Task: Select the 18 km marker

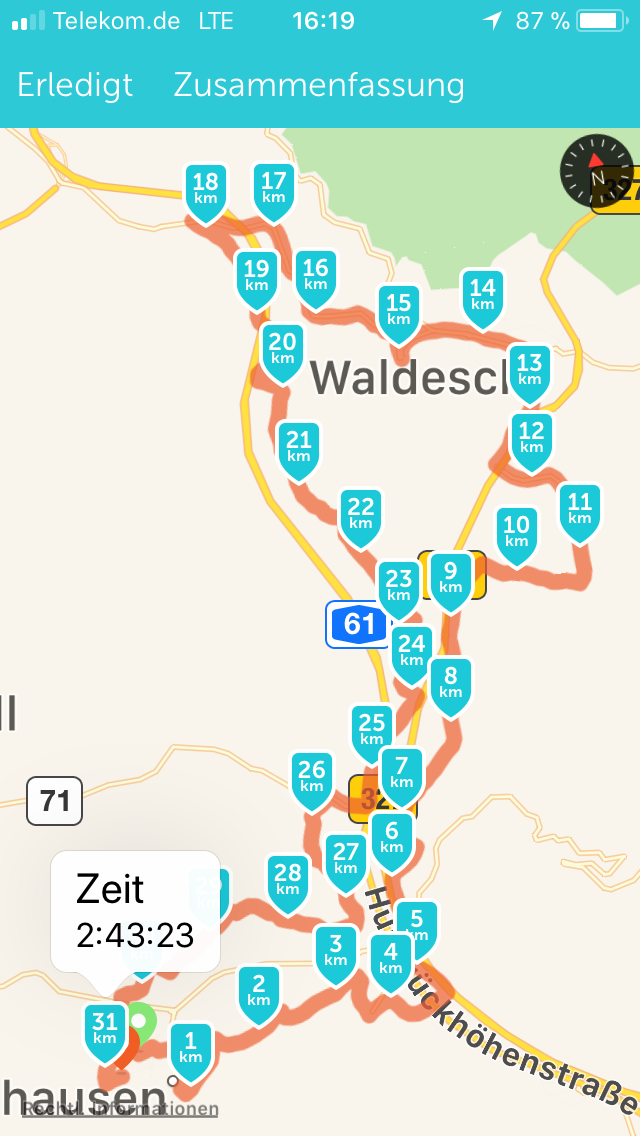Action: tap(205, 187)
